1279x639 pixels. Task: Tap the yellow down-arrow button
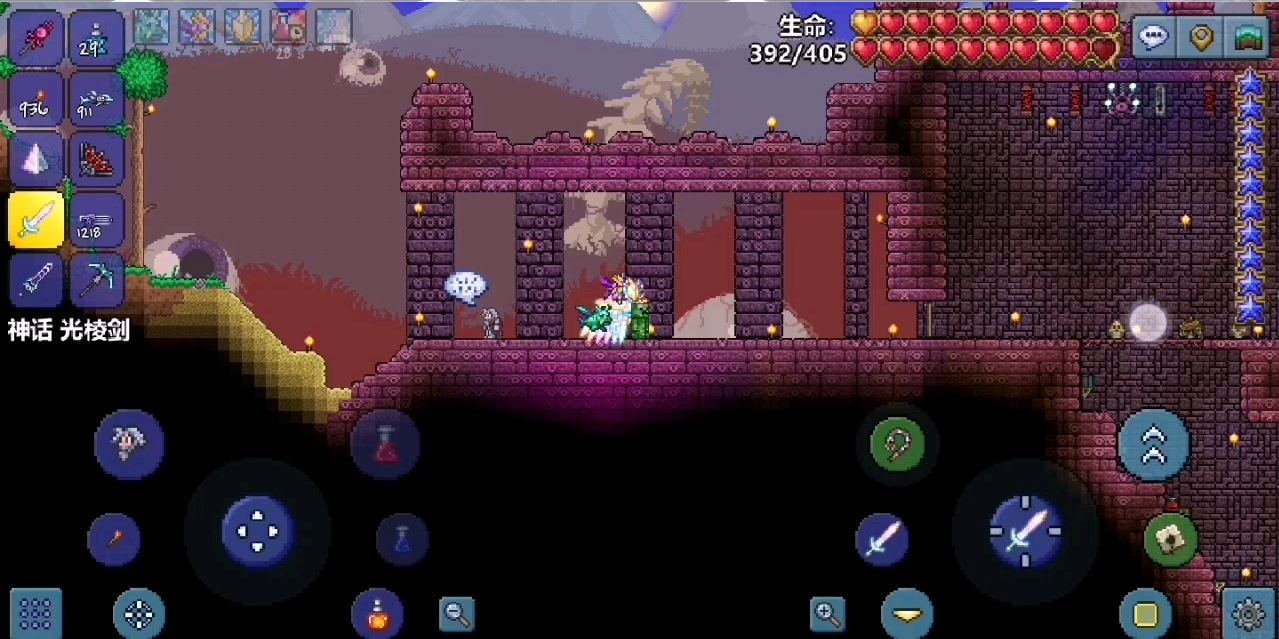tap(907, 613)
